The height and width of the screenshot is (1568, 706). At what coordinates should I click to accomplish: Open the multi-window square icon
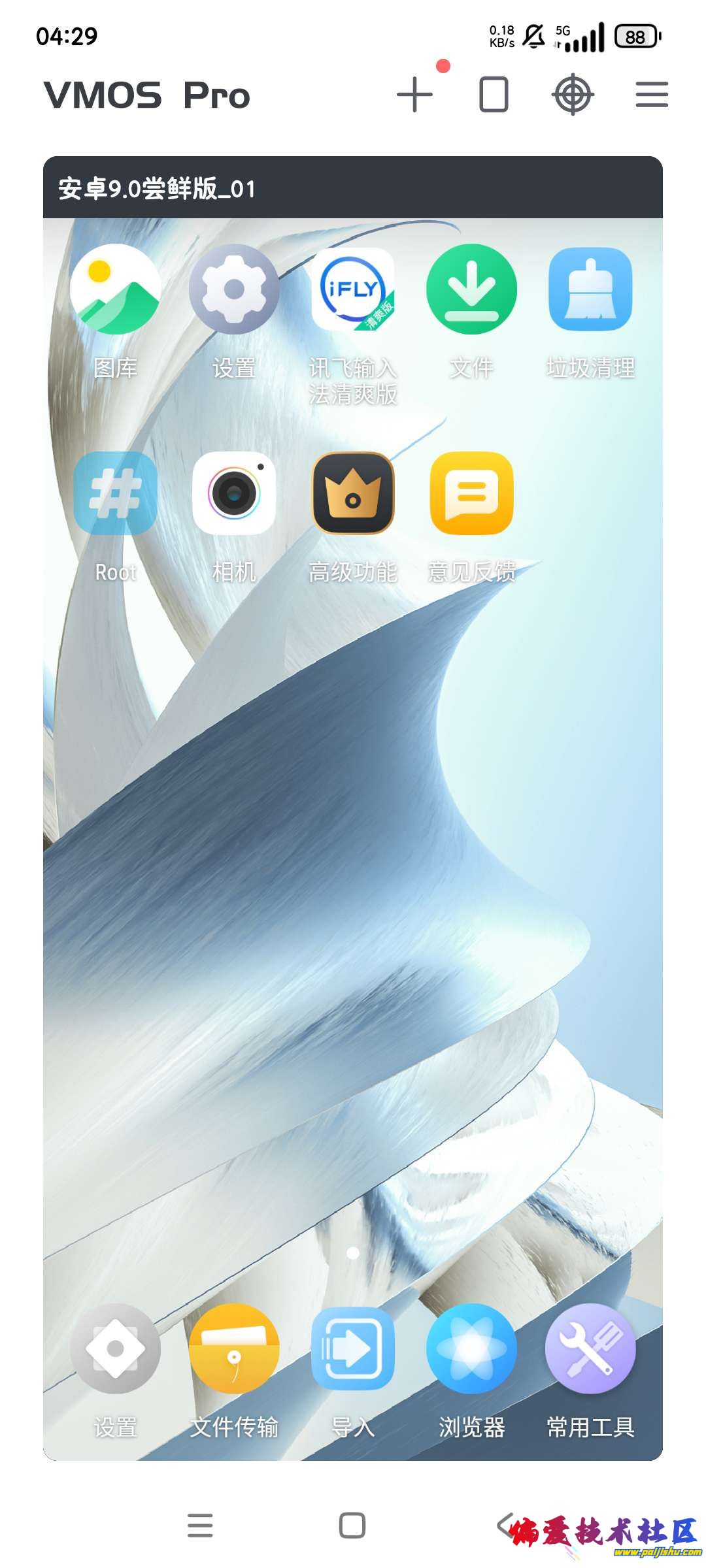coord(494,95)
